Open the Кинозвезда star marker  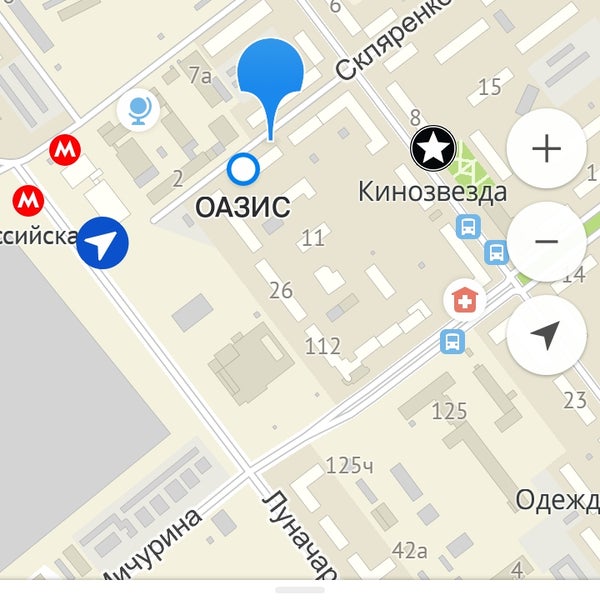pos(433,150)
